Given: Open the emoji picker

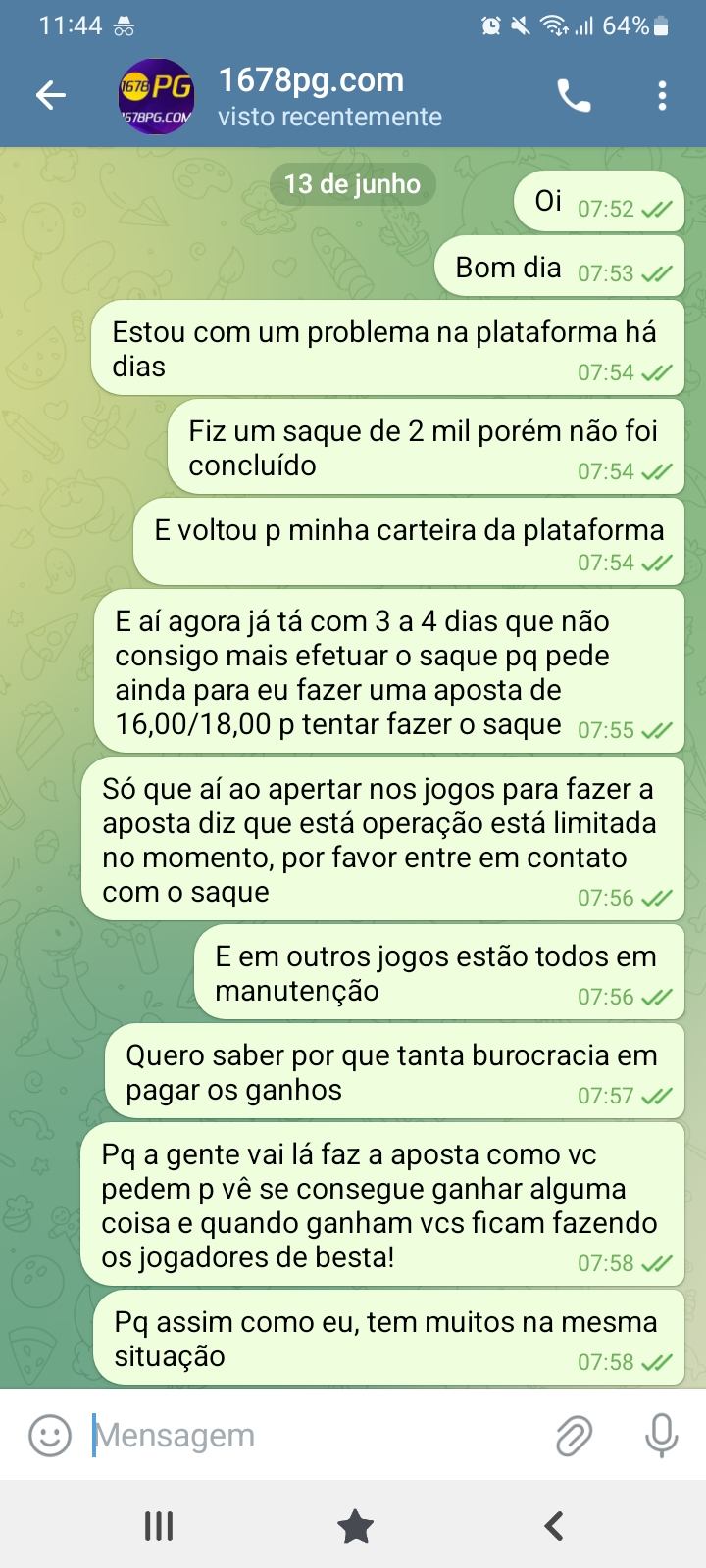Looking at the screenshot, I should [50, 1436].
